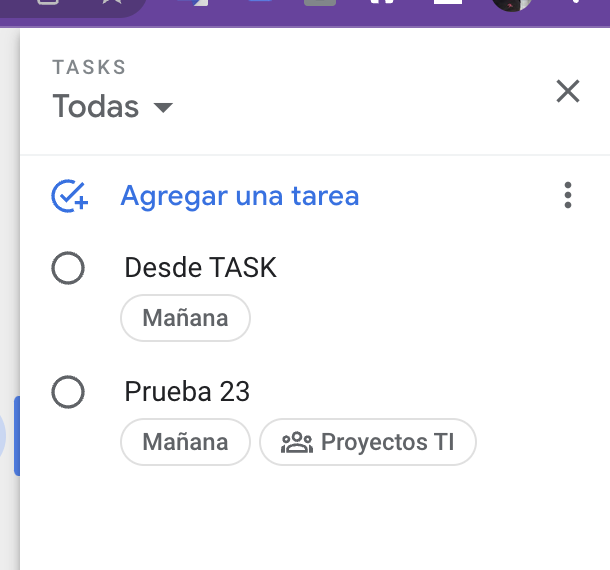Add a new task with Agregar una tarea
This screenshot has height=570, width=610.
coord(239,195)
